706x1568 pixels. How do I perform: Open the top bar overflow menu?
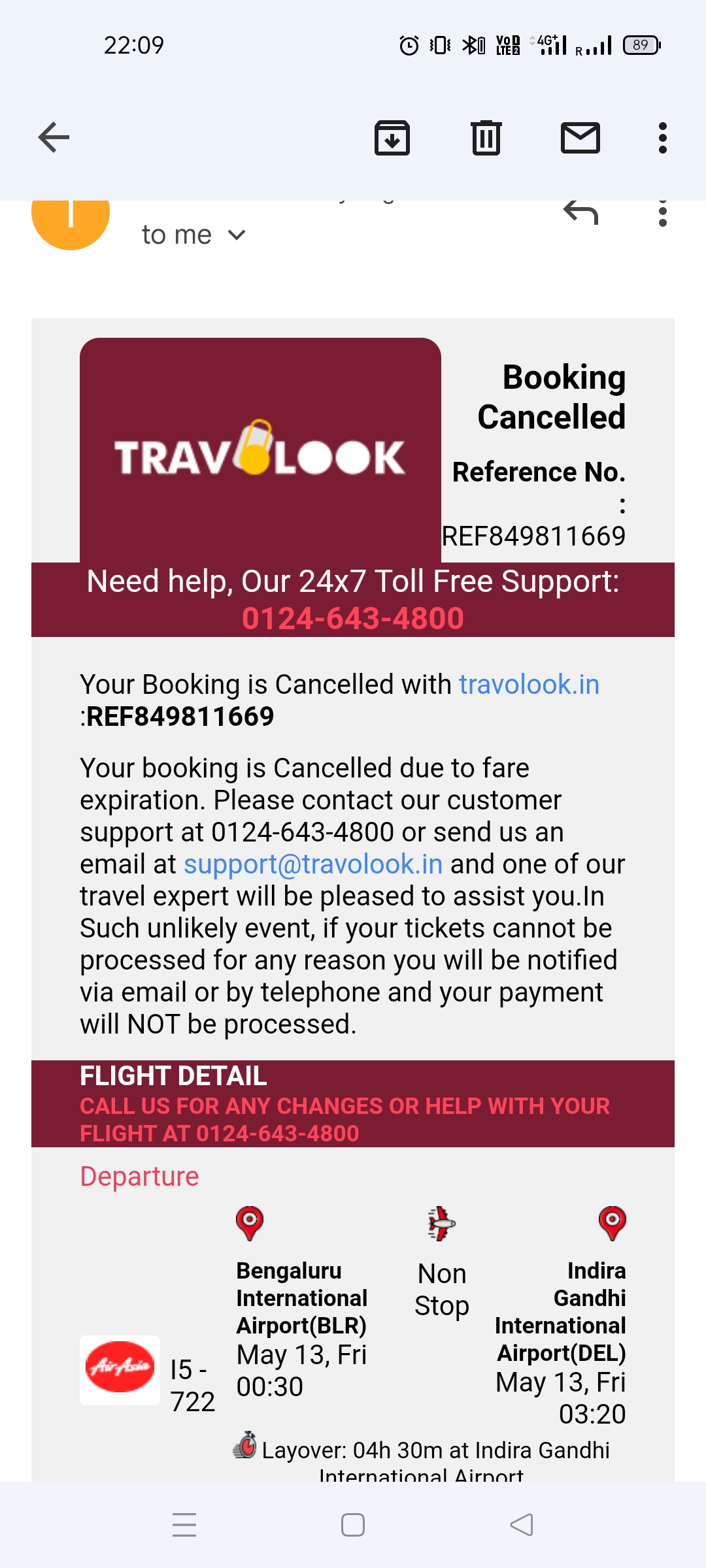point(662,138)
